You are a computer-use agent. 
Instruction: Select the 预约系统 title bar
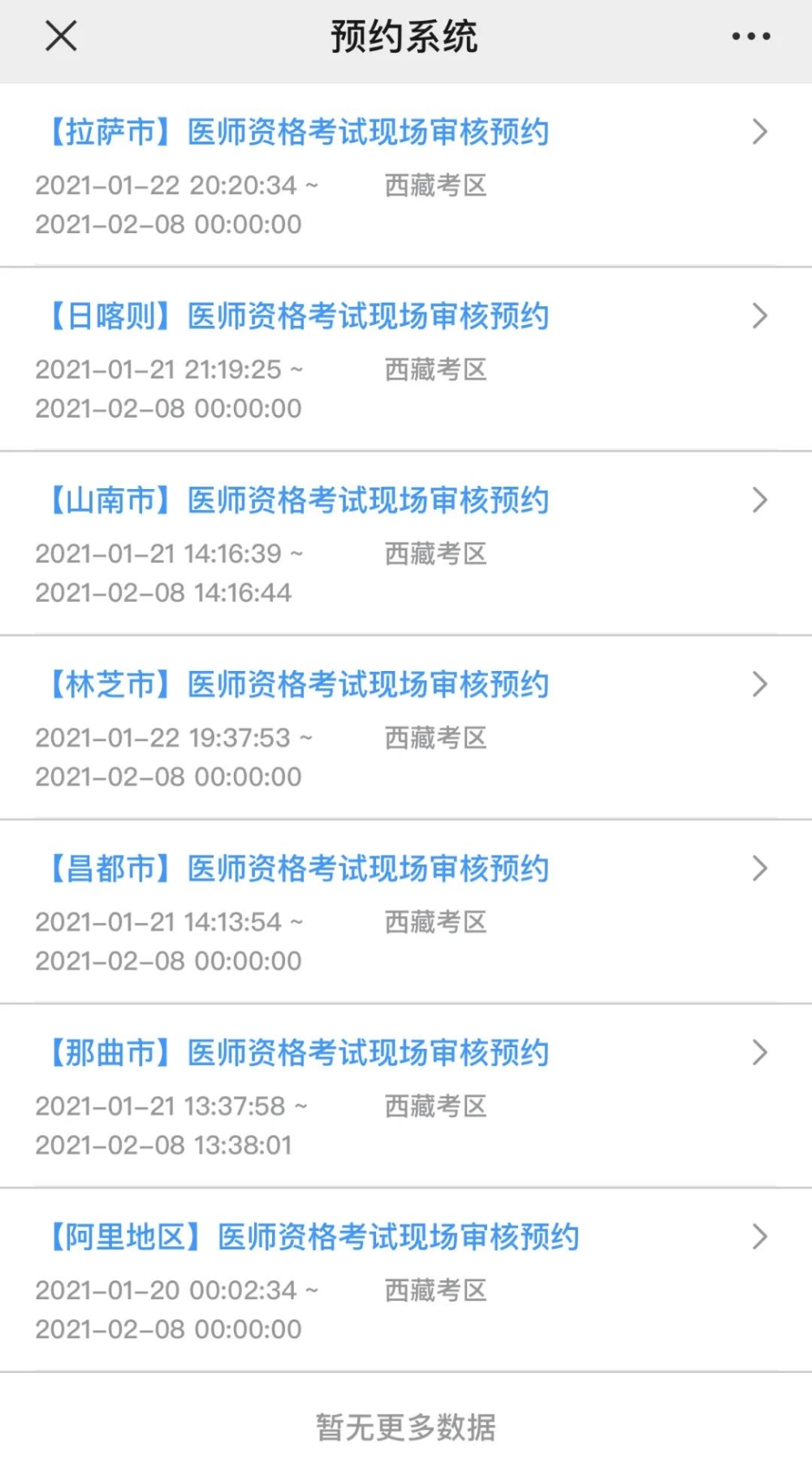pyautogui.click(x=405, y=36)
